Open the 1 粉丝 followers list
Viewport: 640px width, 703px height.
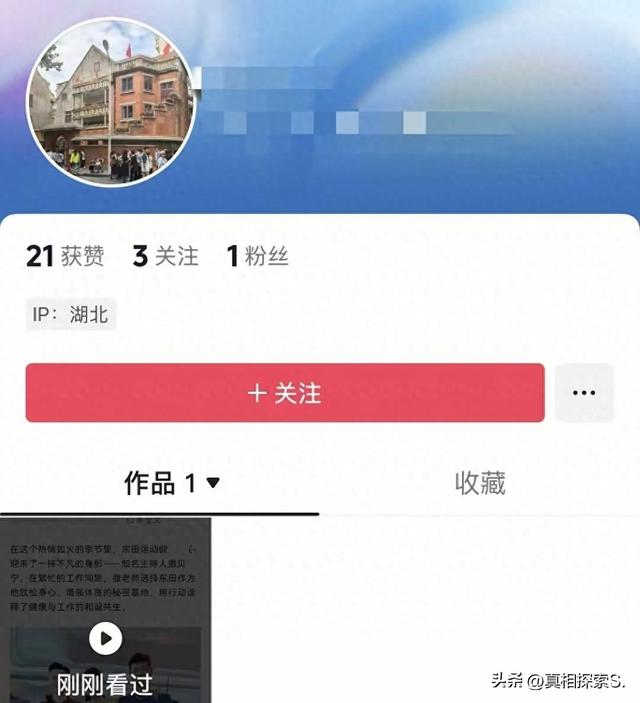[258, 256]
